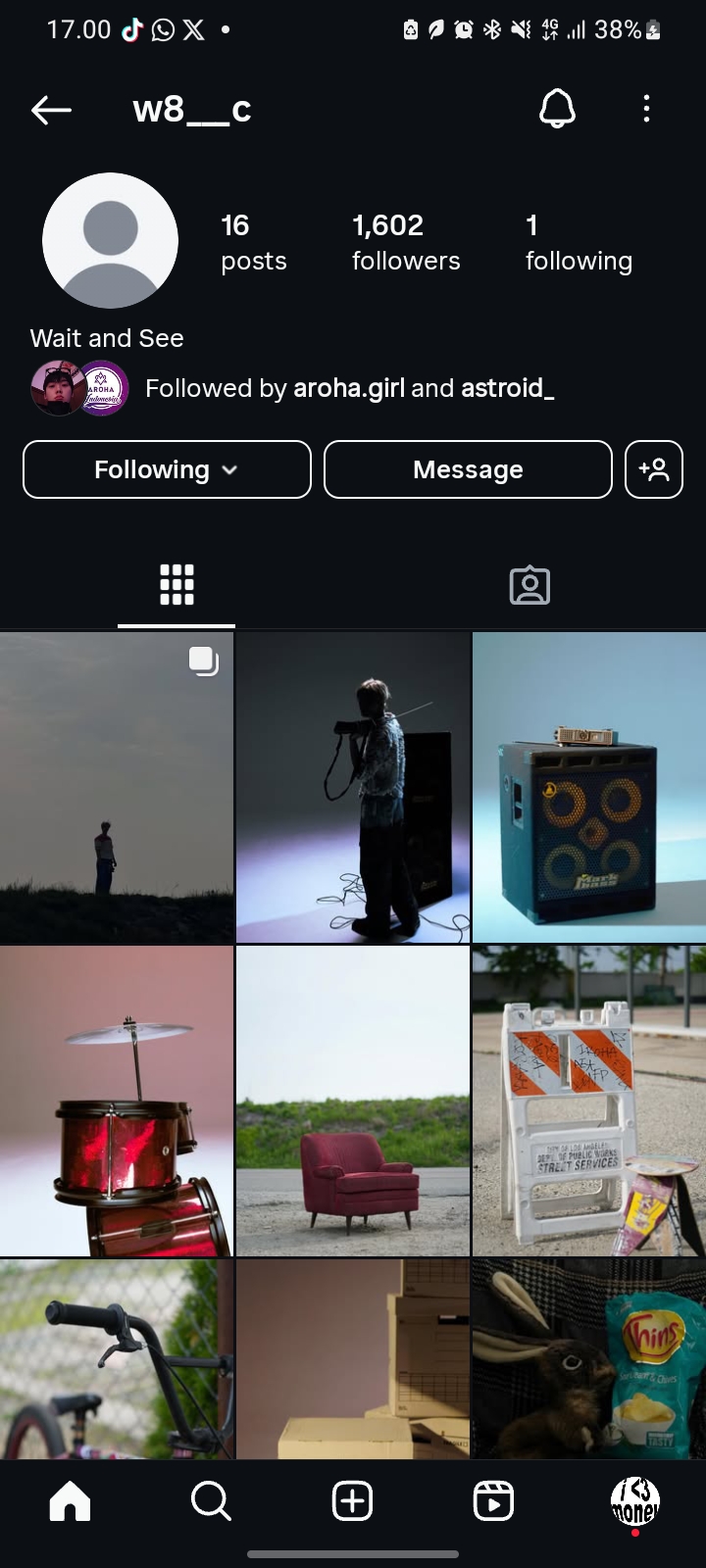
Task: Open the Followed by aroha.girl and astroid_ list
Action: (292, 388)
